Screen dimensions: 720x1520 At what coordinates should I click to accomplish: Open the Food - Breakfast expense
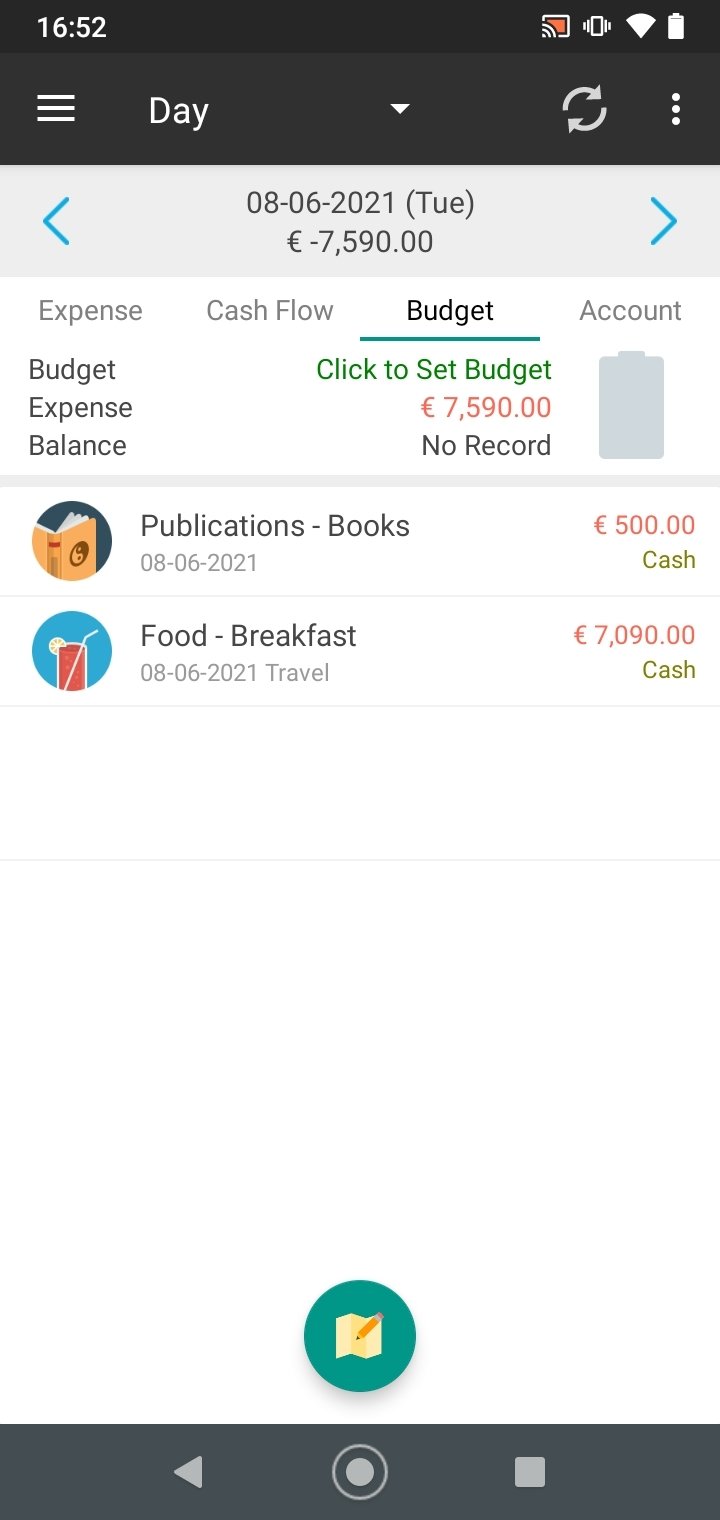[x=360, y=652]
